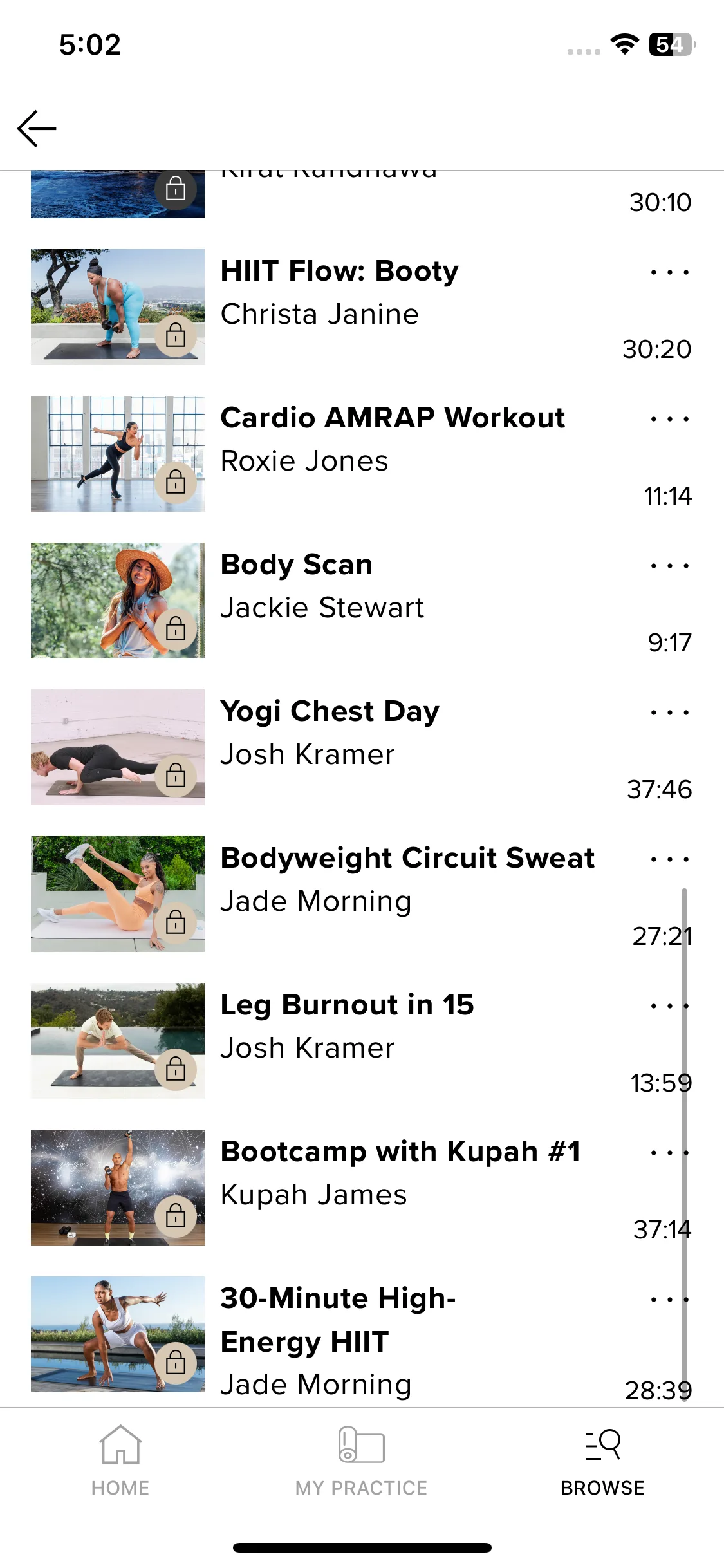Open options for Bootcamp with Kupah #1
The width and height of the screenshot is (724, 1568).
coord(669,1153)
